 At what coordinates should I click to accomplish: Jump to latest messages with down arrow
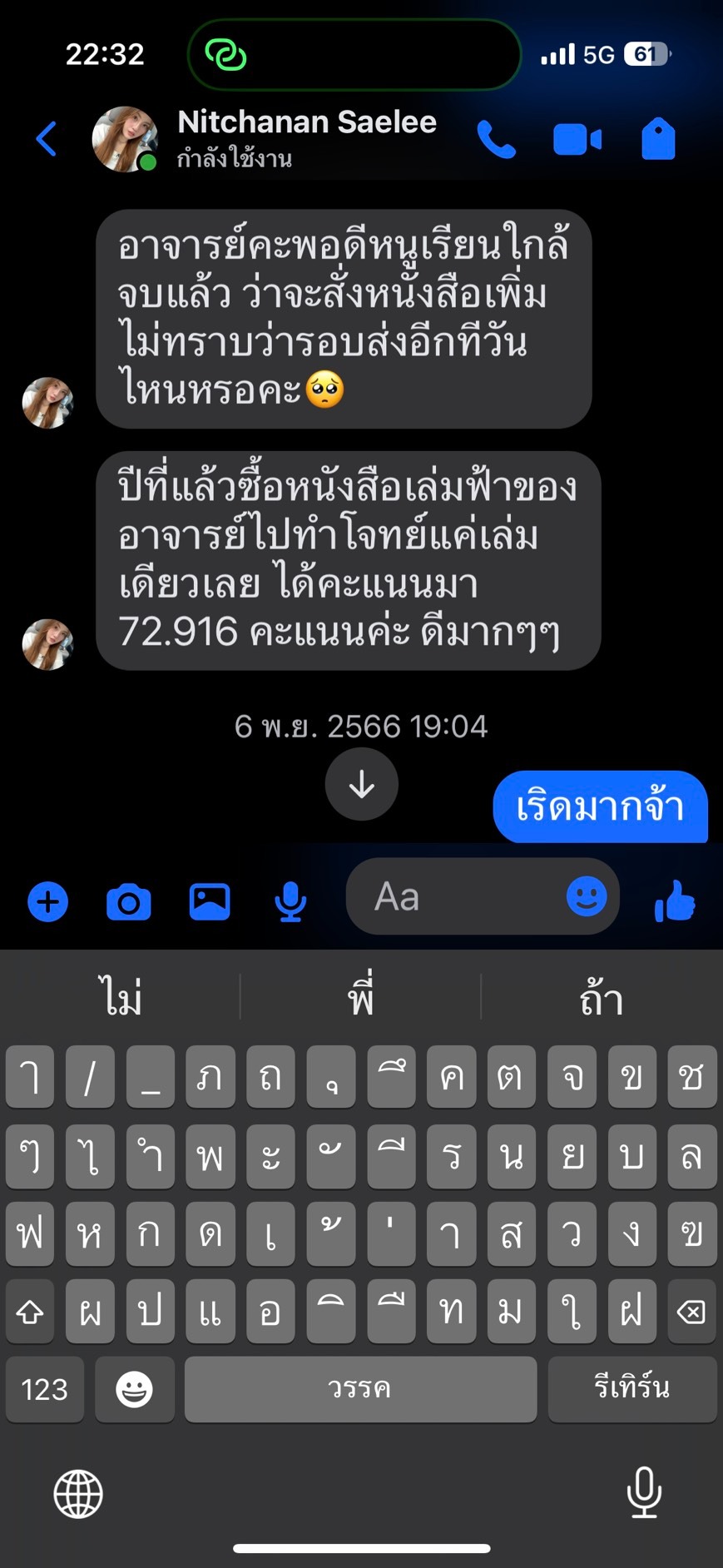coord(361,784)
